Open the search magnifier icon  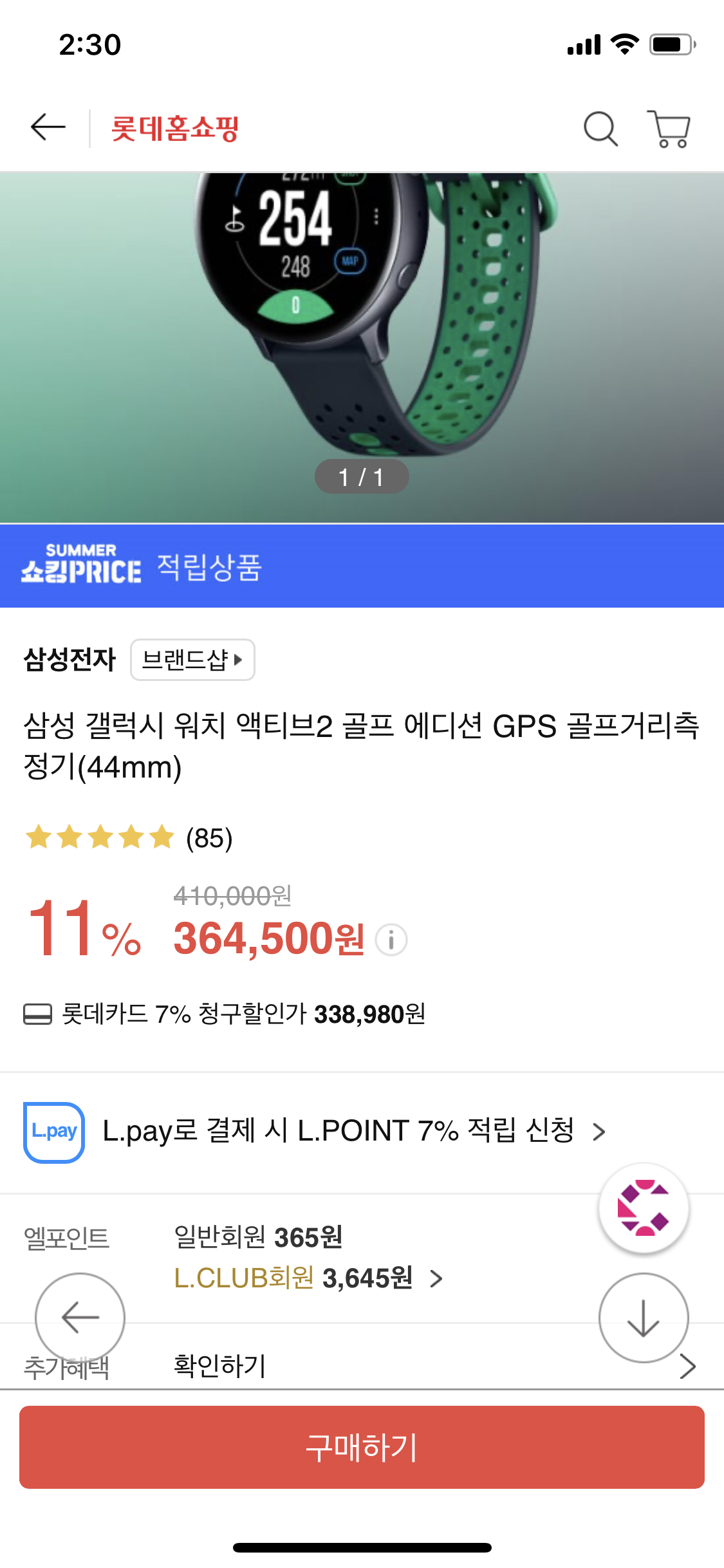pyautogui.click(x=600, y=129)
